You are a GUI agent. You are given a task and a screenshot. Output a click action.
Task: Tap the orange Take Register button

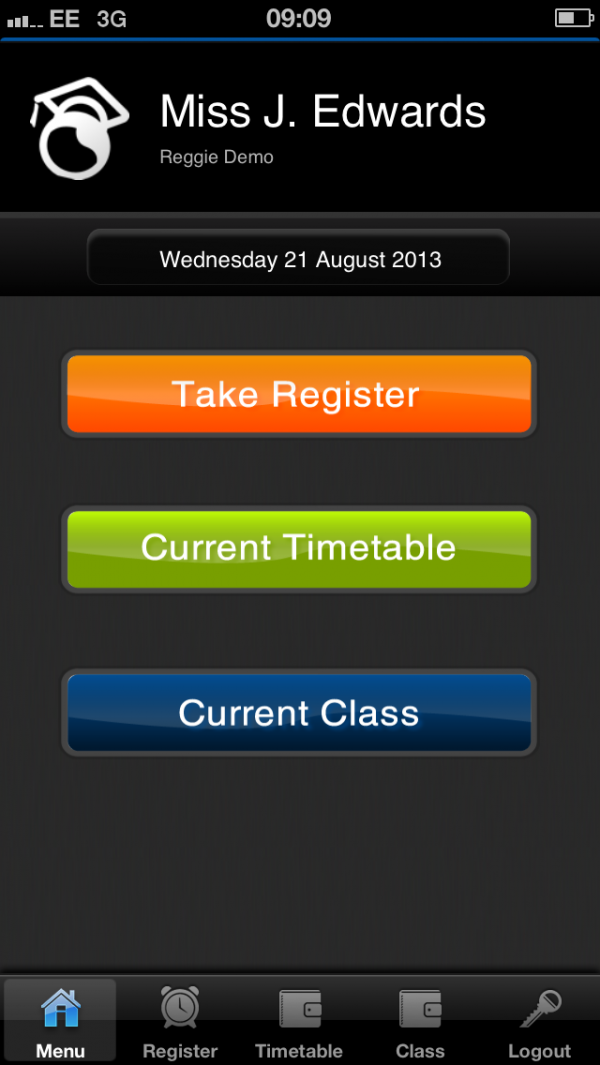[x=299, y=393]
